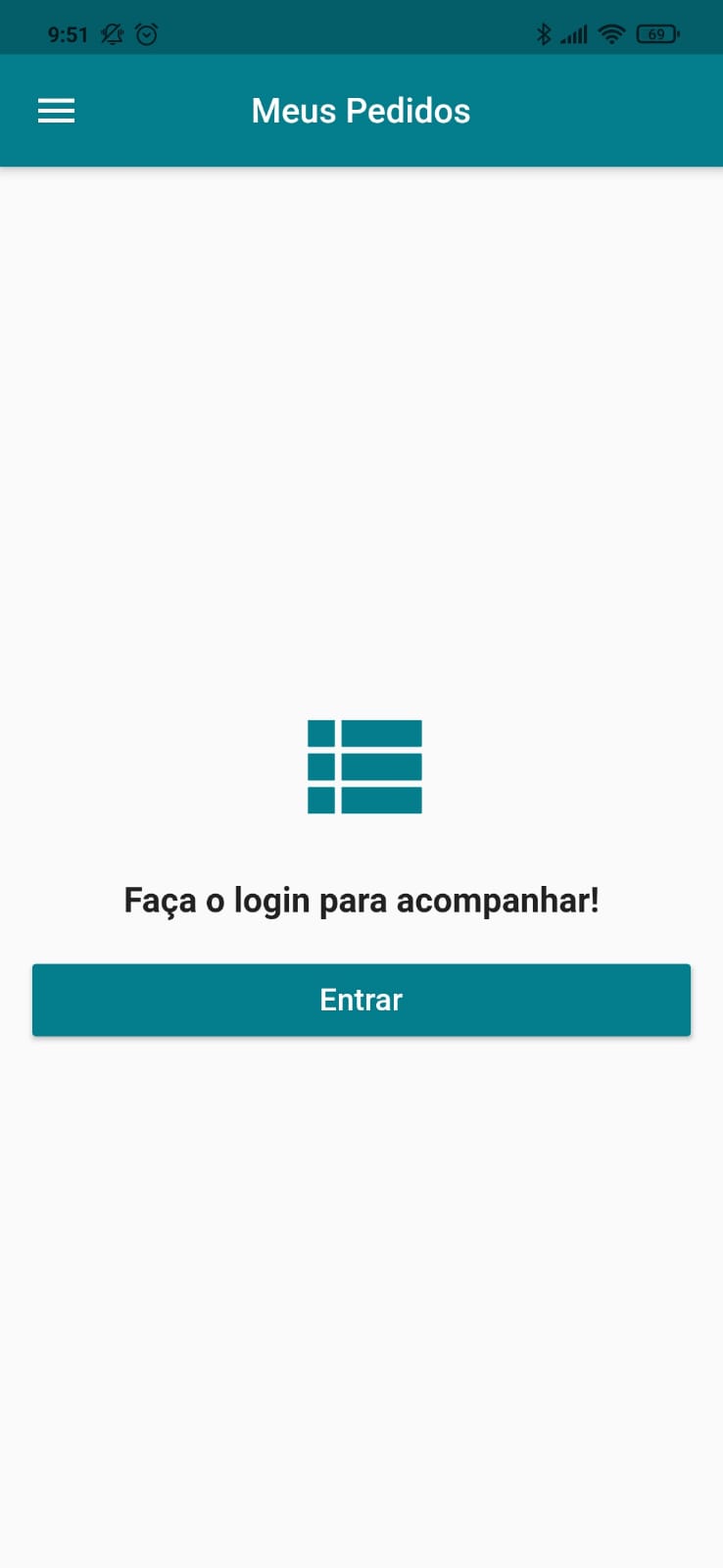Open the navigation drawer menu

[56, 110]
